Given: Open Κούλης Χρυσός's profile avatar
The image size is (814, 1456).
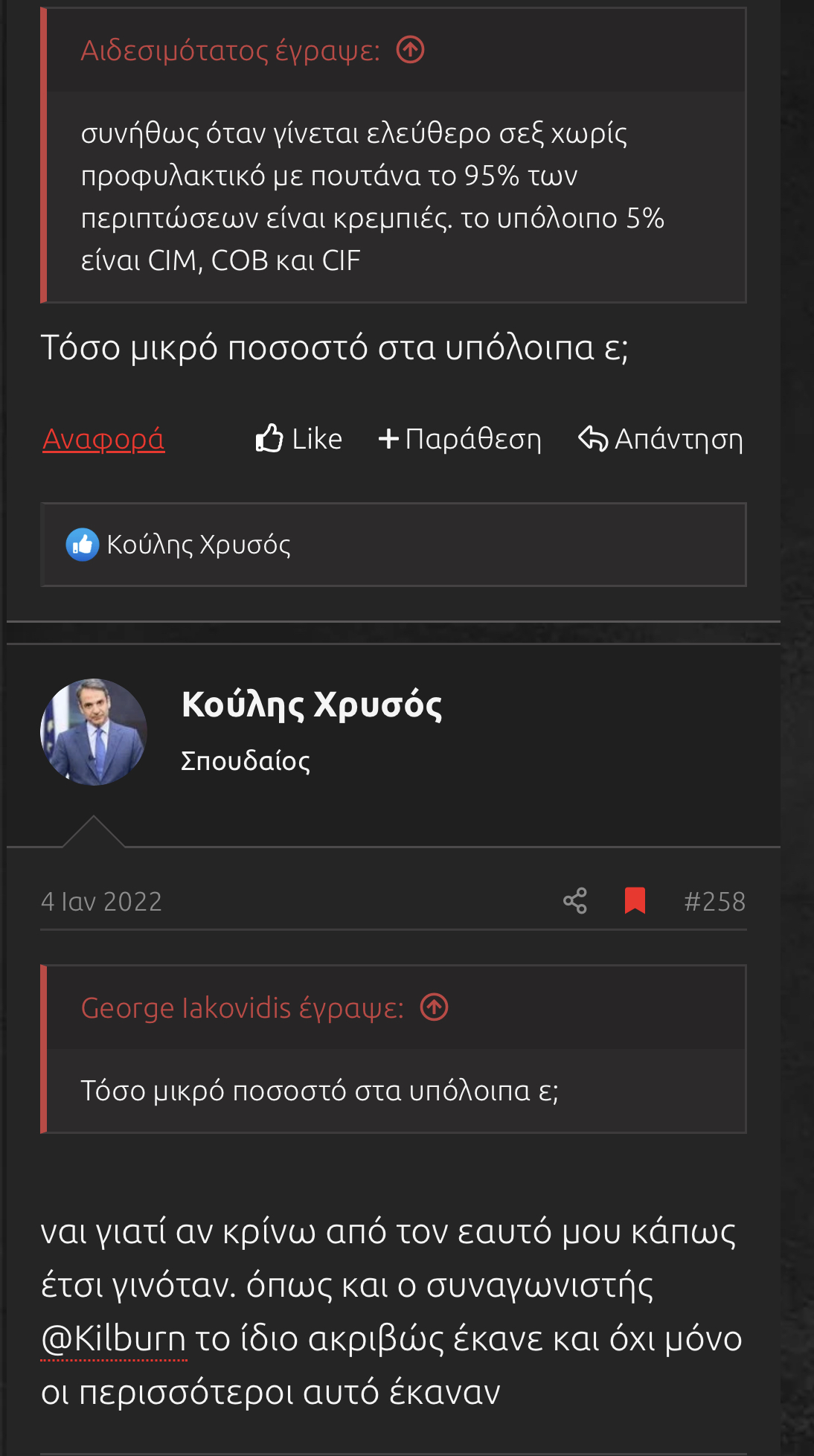Looking at the screenshot, I should point(94,732).
